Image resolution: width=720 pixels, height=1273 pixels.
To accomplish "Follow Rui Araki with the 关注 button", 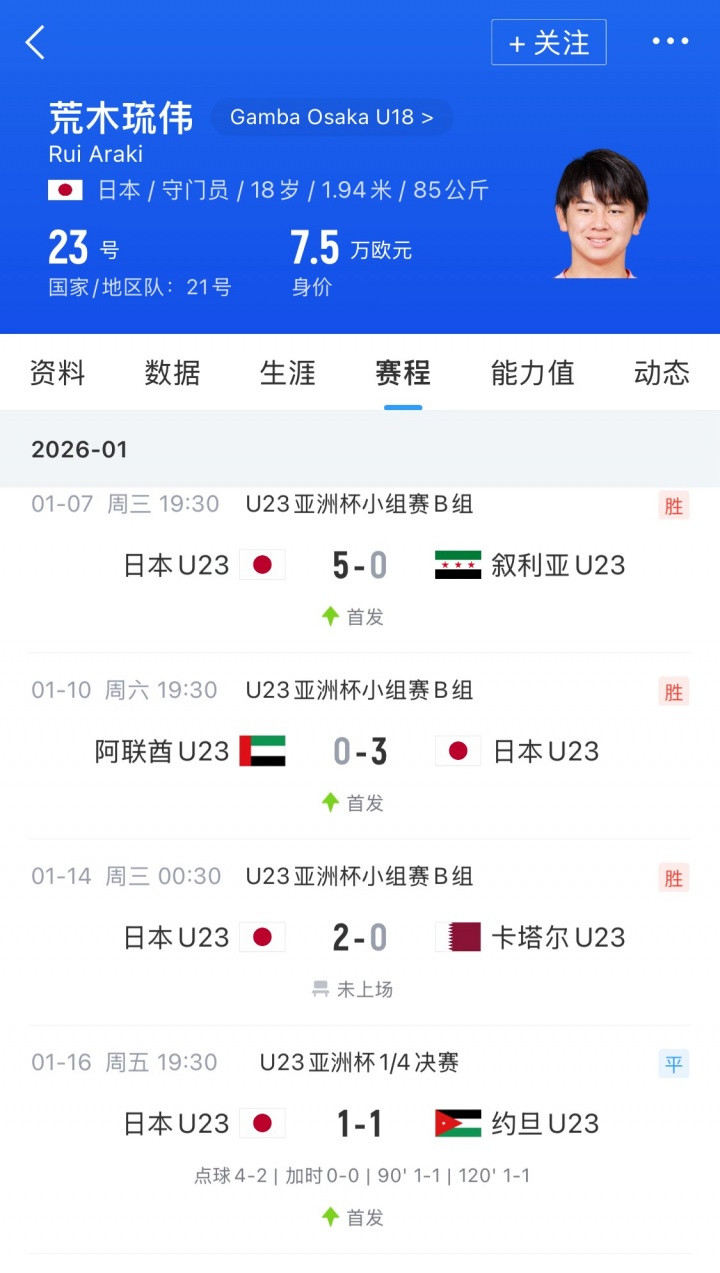I will (x=548, y=43).
